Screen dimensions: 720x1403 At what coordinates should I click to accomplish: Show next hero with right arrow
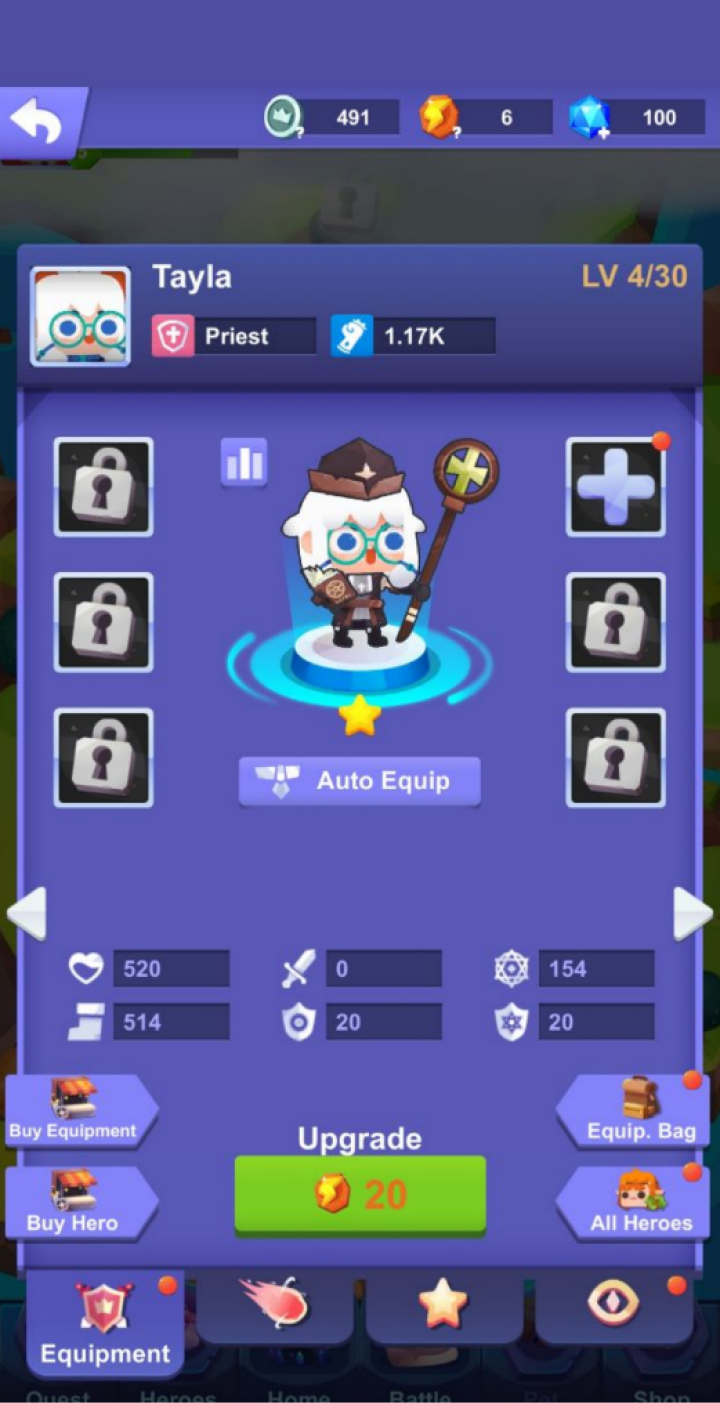(692, 914)
